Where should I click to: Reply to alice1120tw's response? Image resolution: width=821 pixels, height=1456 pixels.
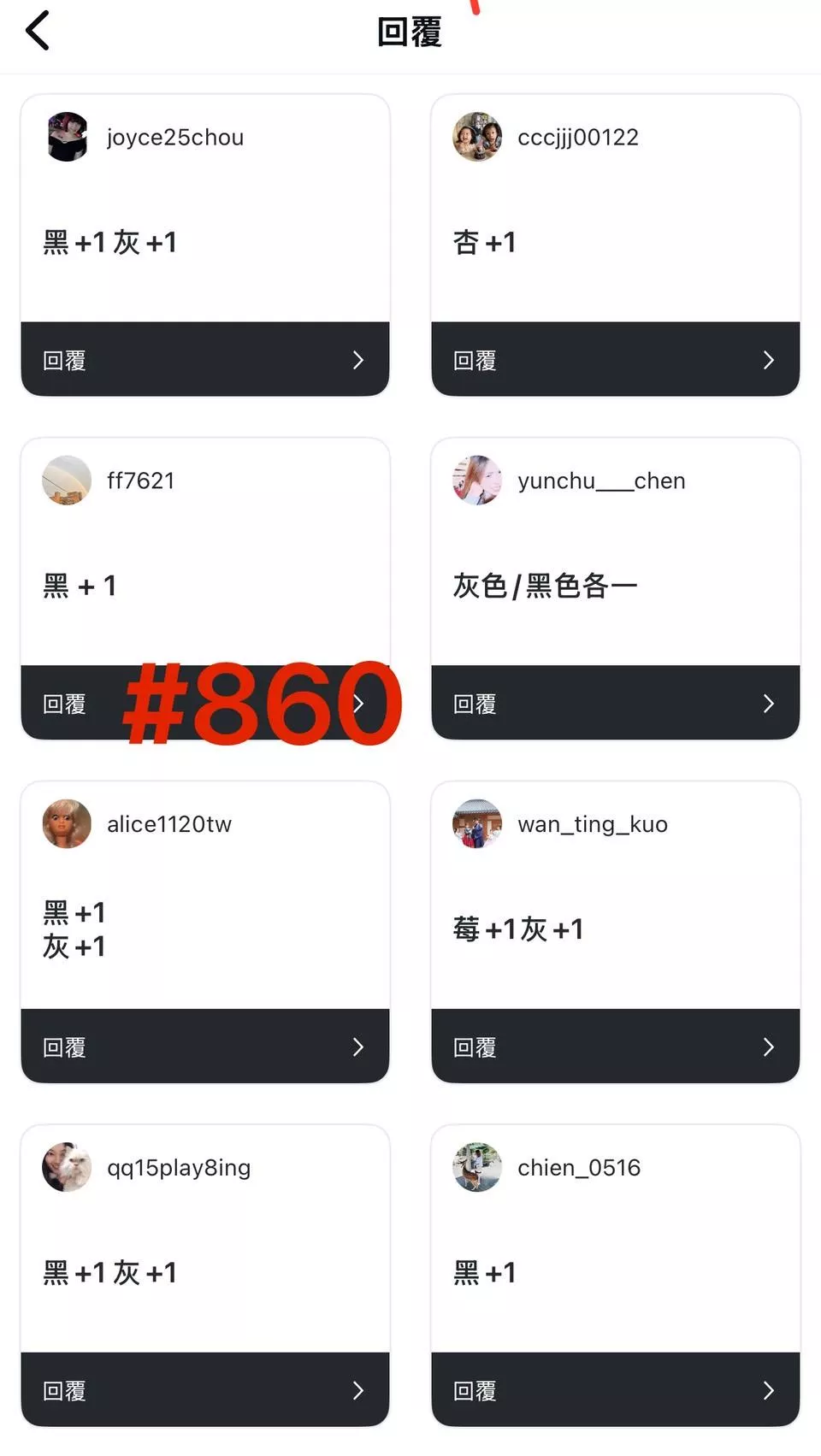pyautogui.click(x=204, y=1047)
